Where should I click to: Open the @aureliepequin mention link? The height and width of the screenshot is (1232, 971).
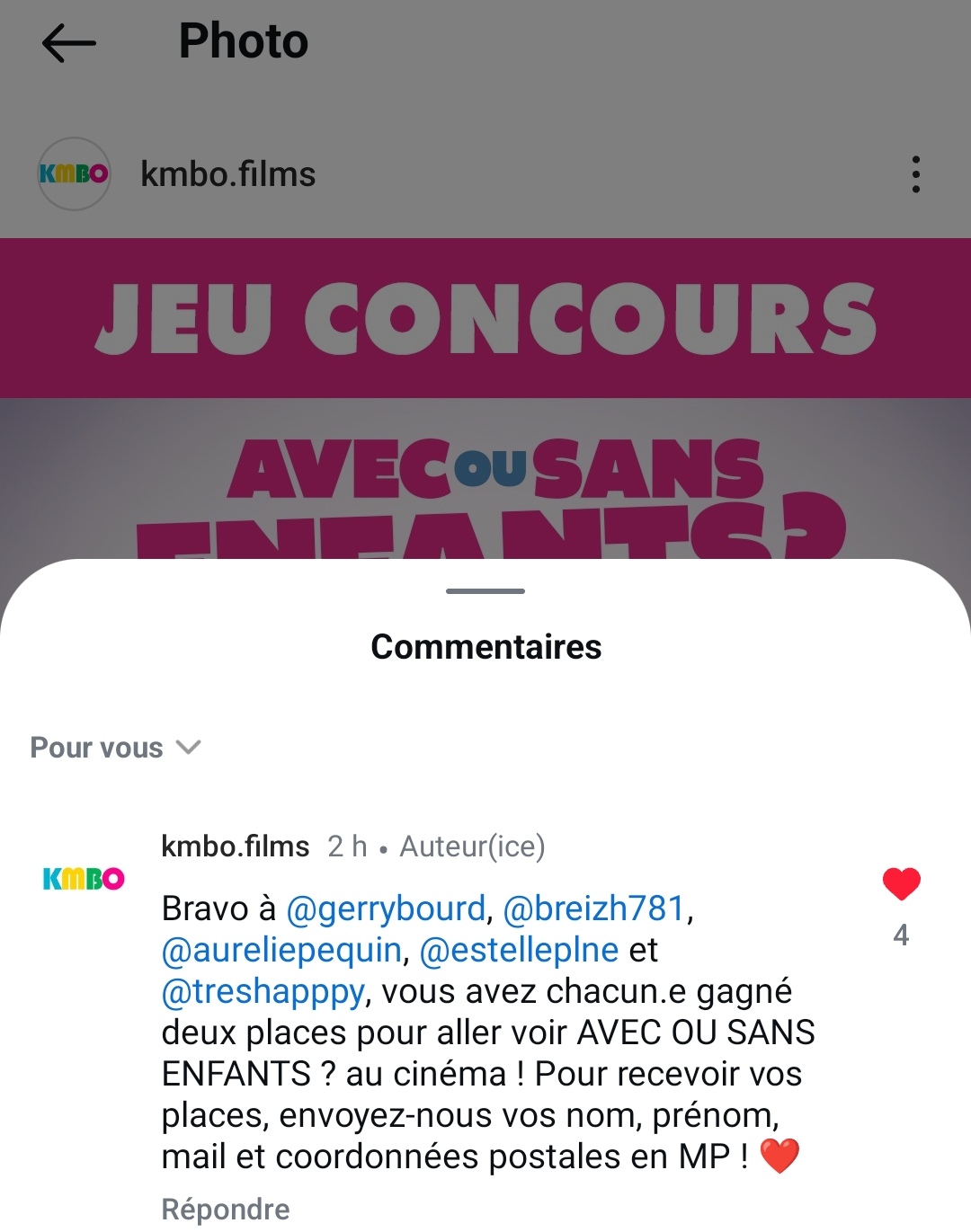pyautogui.click(x=281, y=950)
